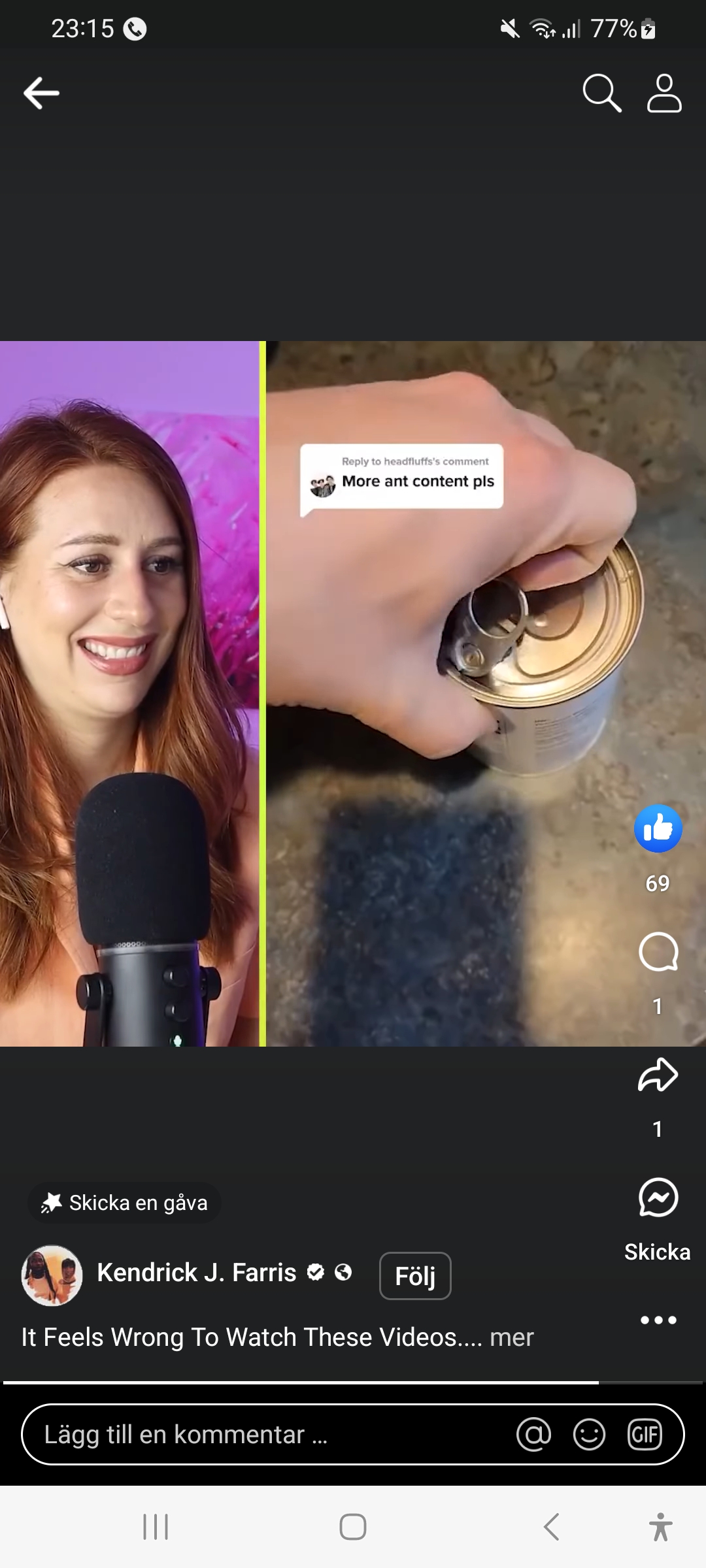Open Kendrick J. Farris profile picture
The image size is (706, 1568).
click(x=52, y=1275)
